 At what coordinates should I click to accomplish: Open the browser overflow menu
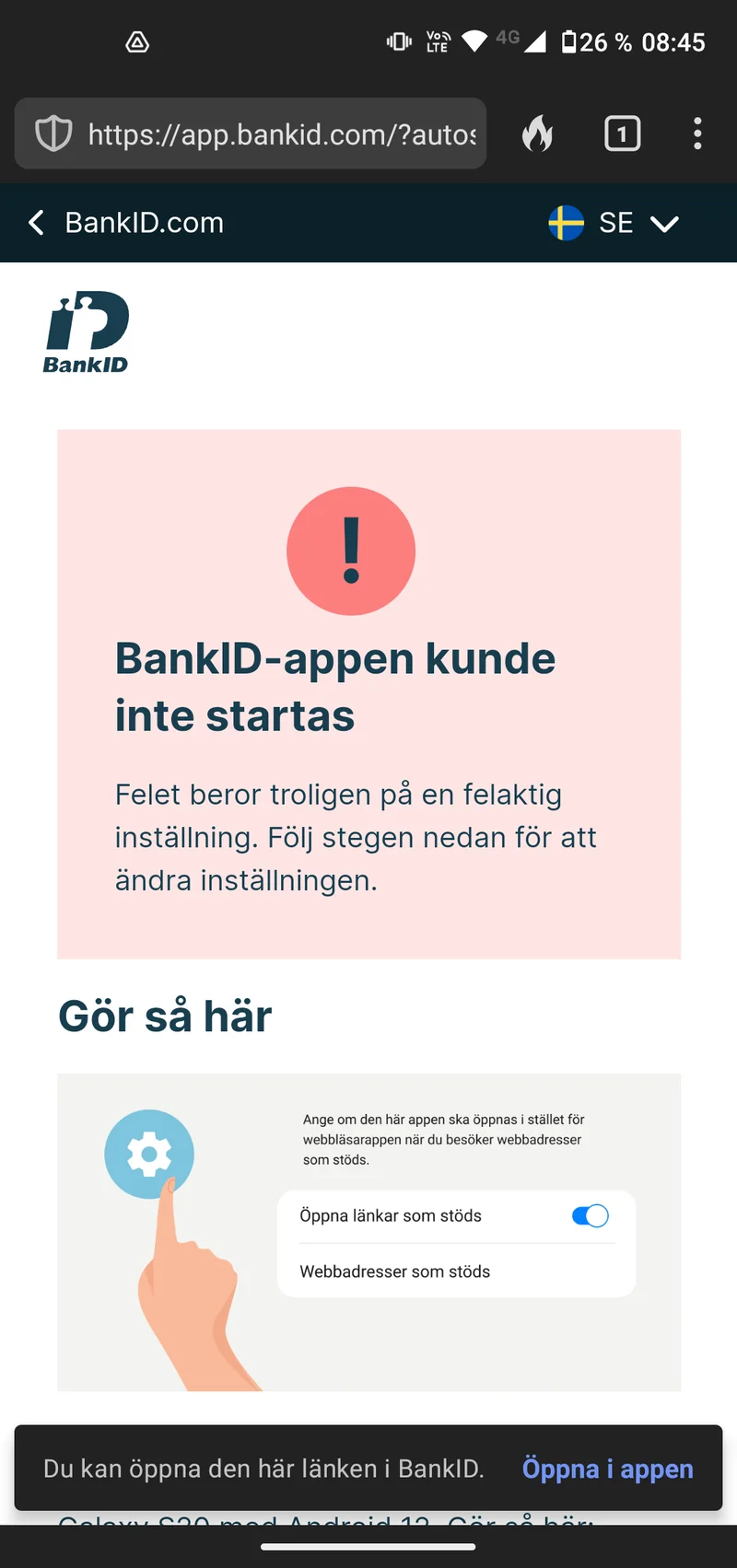[x=697, y=134]
